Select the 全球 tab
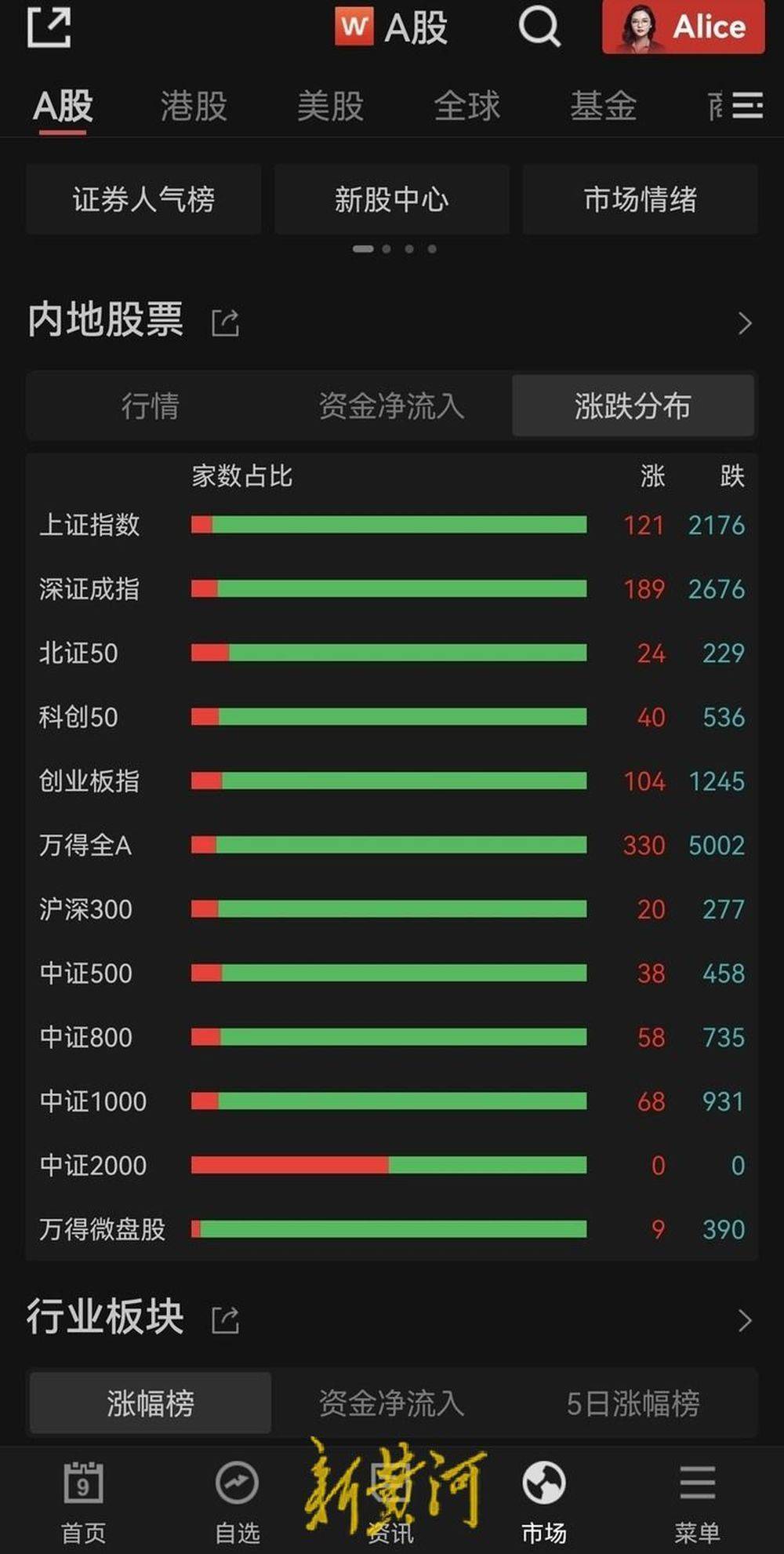The height and width of the screenshot is (1554, 784). (466, 106)
